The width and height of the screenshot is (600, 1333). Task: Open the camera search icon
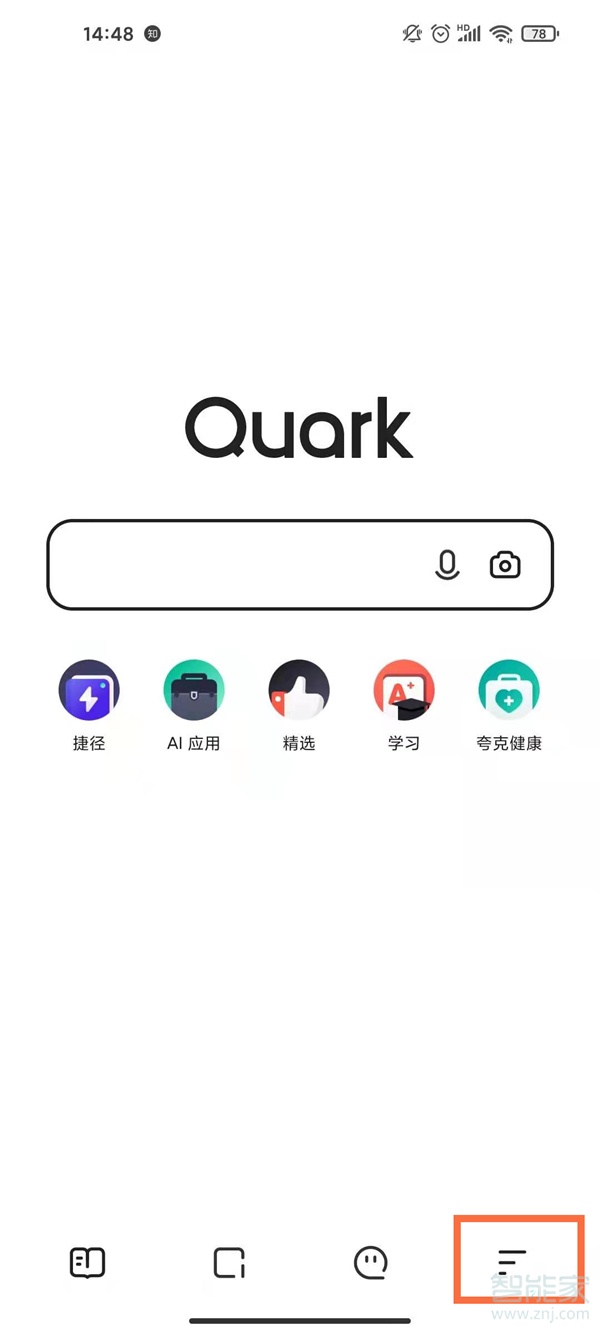pyautogui.click(x=505, y=565)
